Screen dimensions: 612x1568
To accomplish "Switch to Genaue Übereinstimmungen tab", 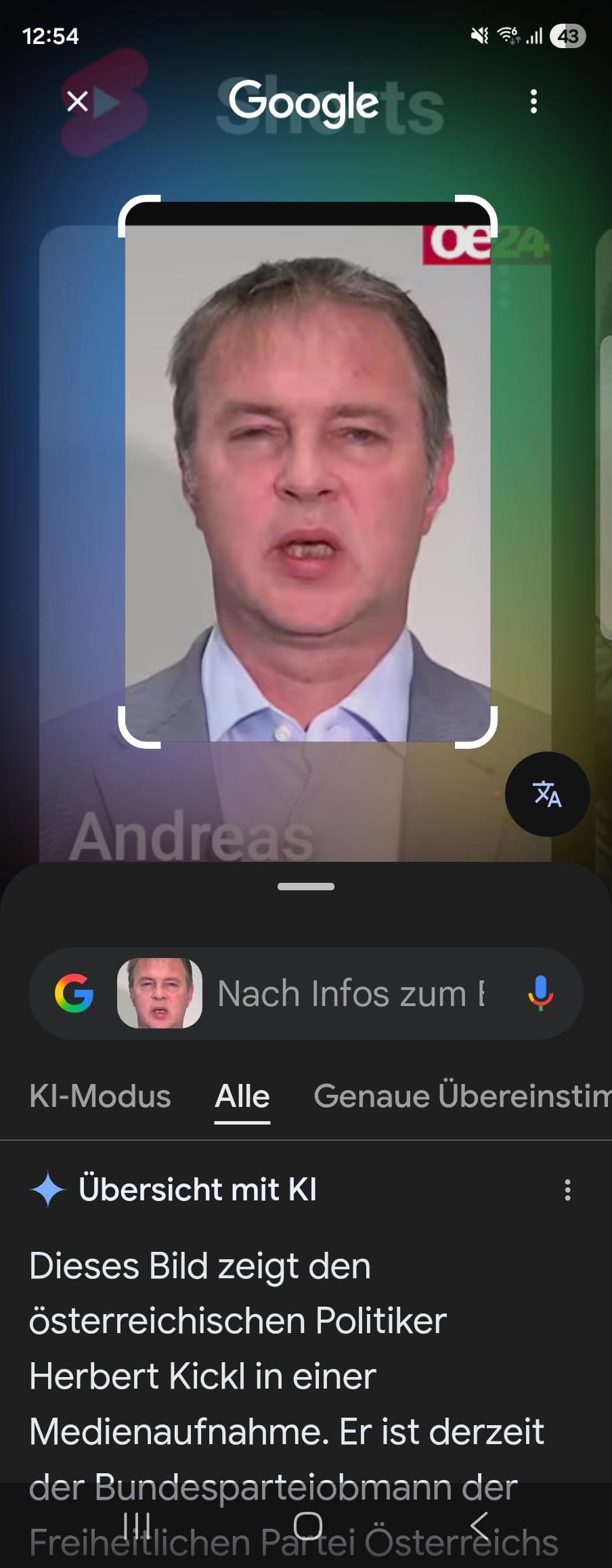I will (x=460, y=1096).
